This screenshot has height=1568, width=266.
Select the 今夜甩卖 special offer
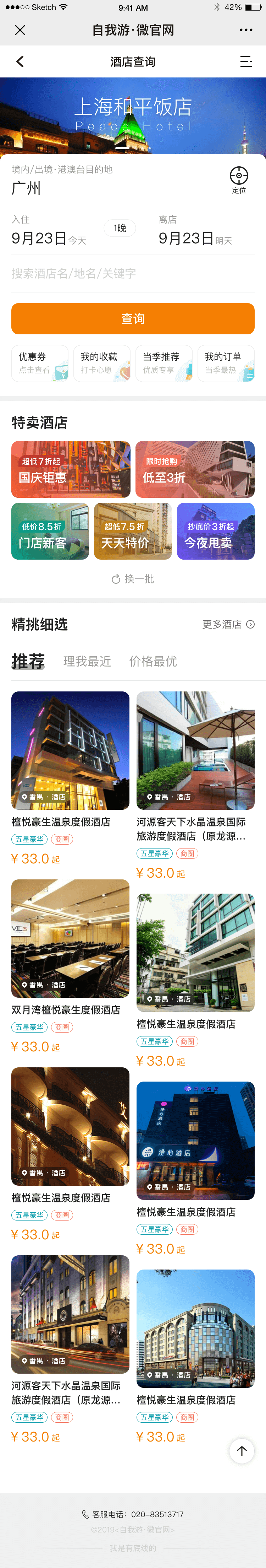[x=216, y=532]
